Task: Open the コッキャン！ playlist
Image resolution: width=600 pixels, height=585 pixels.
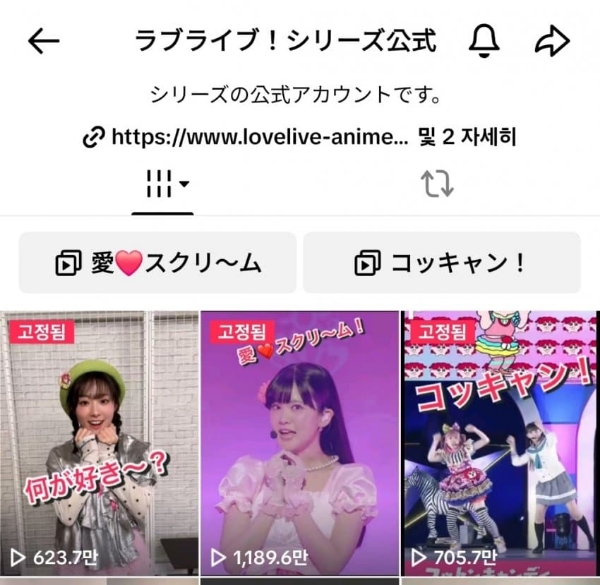Action: [x=441, y=263]
